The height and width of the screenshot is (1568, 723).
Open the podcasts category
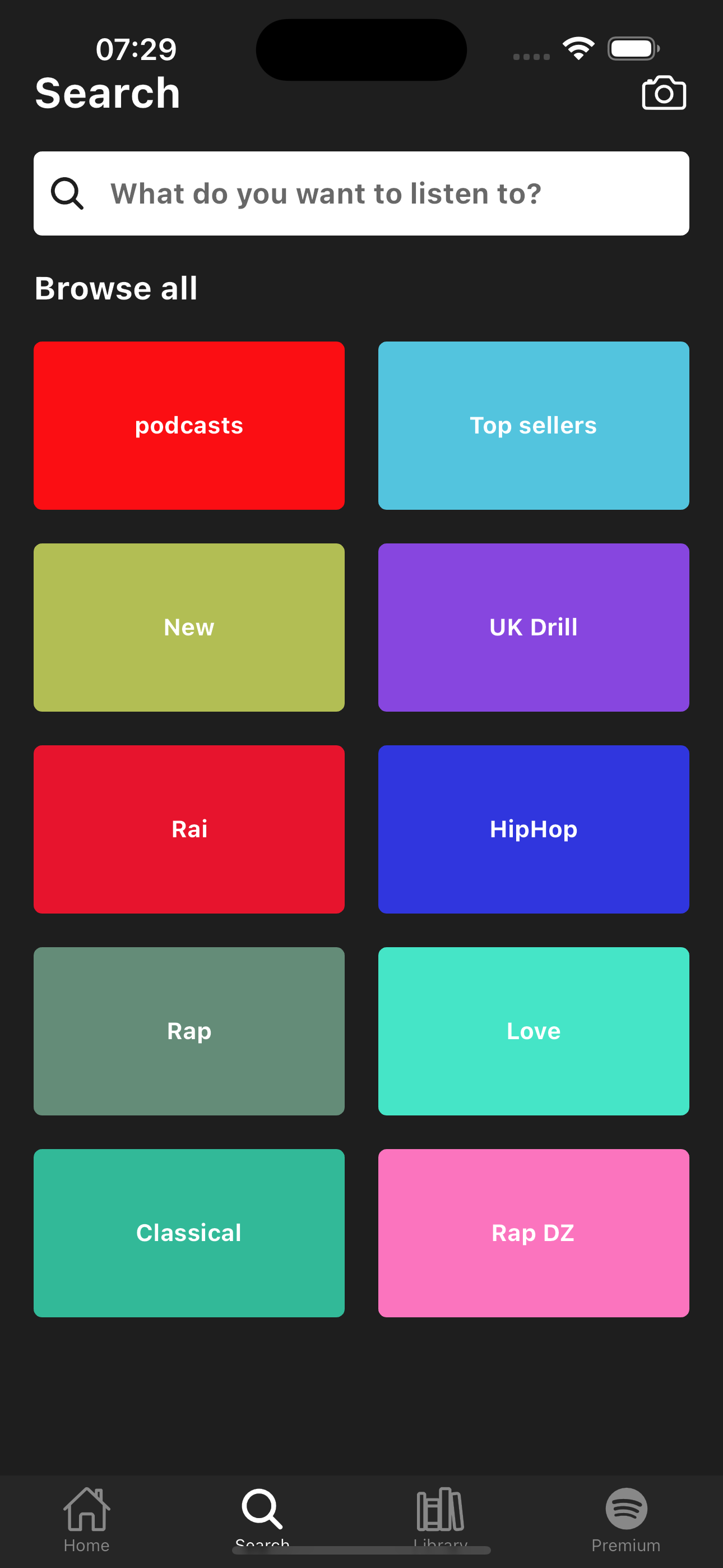click(189, 426)
